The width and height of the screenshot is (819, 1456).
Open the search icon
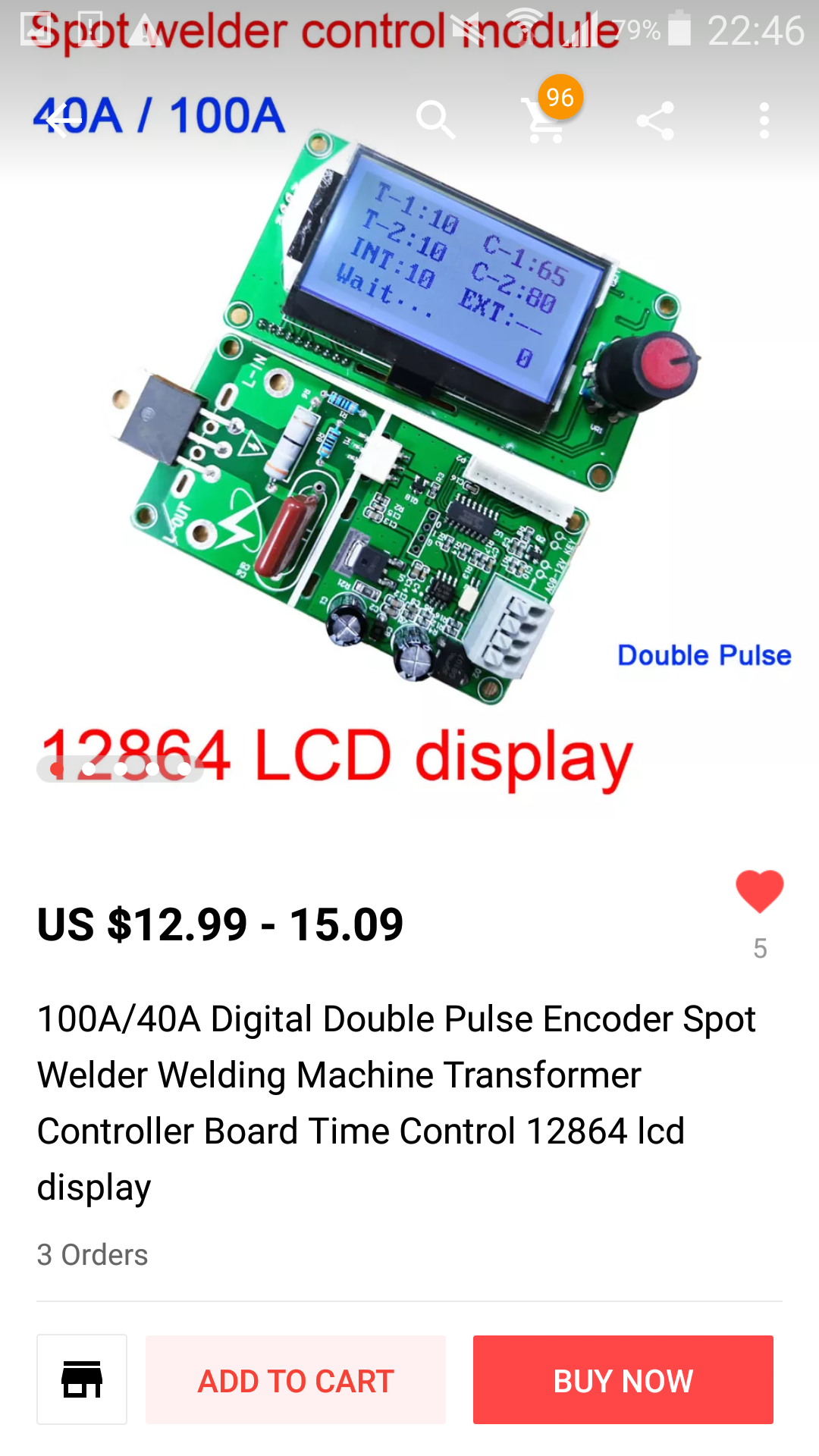[435, 121]
